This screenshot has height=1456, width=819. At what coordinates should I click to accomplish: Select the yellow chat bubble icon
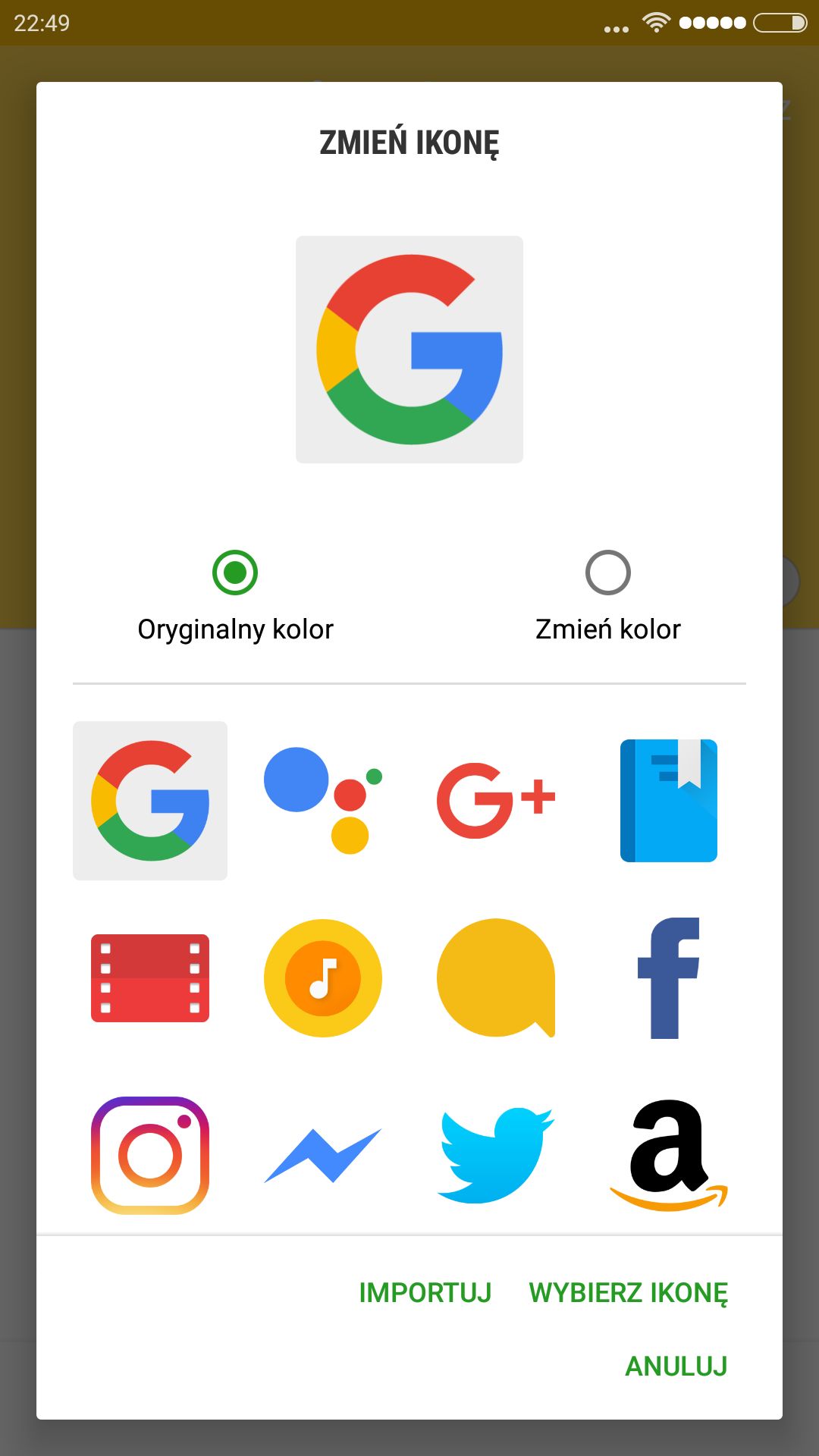[496, 978]
